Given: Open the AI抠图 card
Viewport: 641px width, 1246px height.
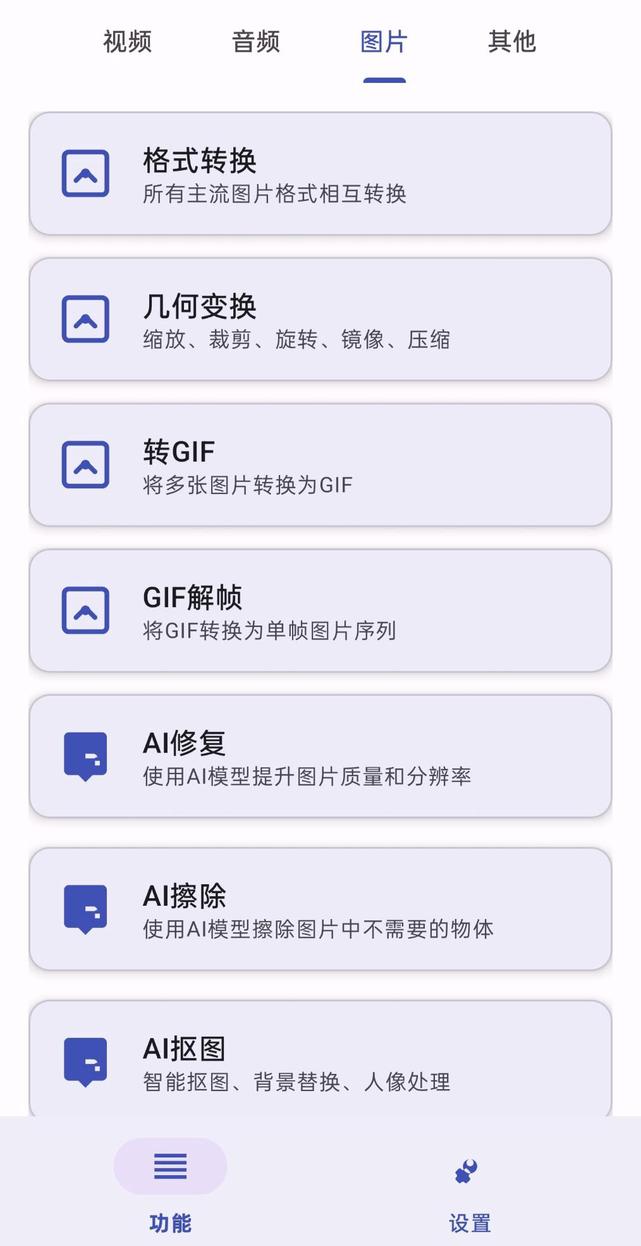Looking at the screenshot, I should click(320, 1061).
